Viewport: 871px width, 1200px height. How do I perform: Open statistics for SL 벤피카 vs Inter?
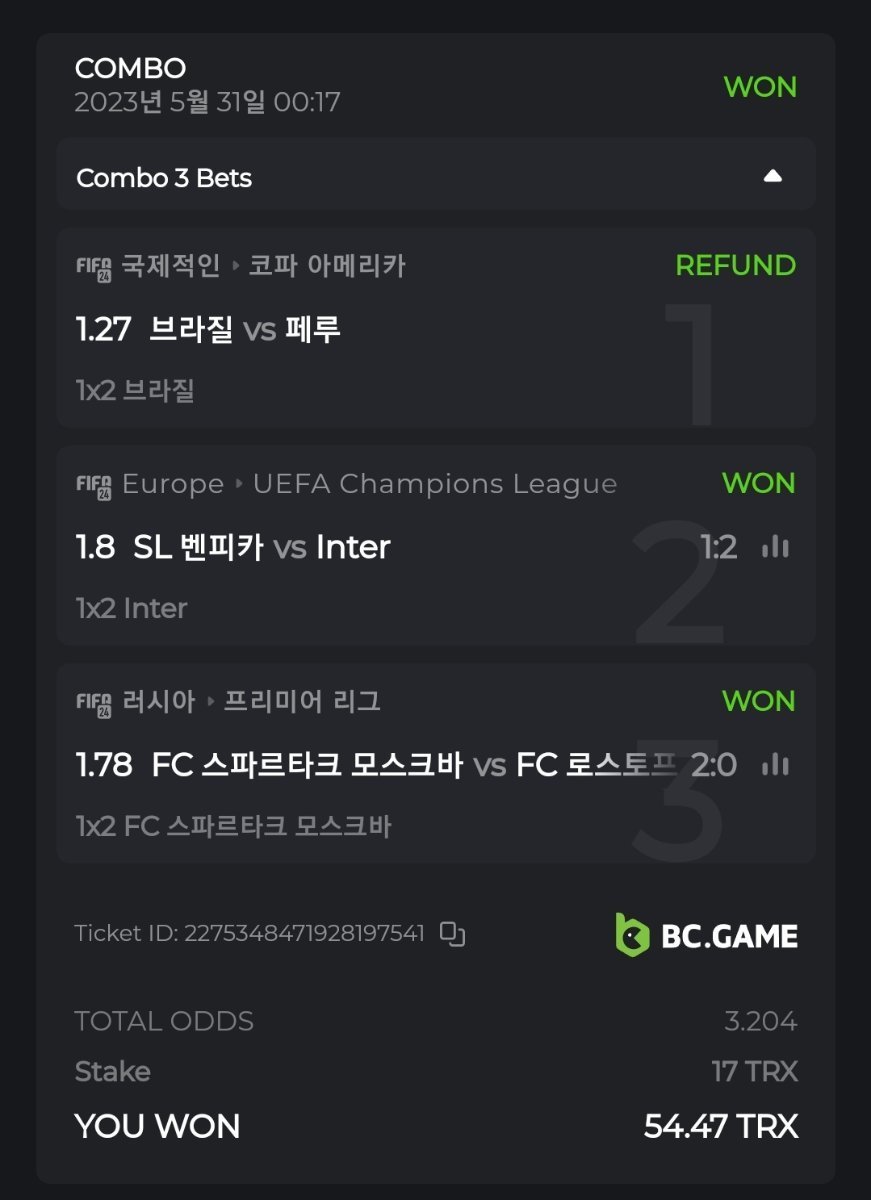point(775,547)
